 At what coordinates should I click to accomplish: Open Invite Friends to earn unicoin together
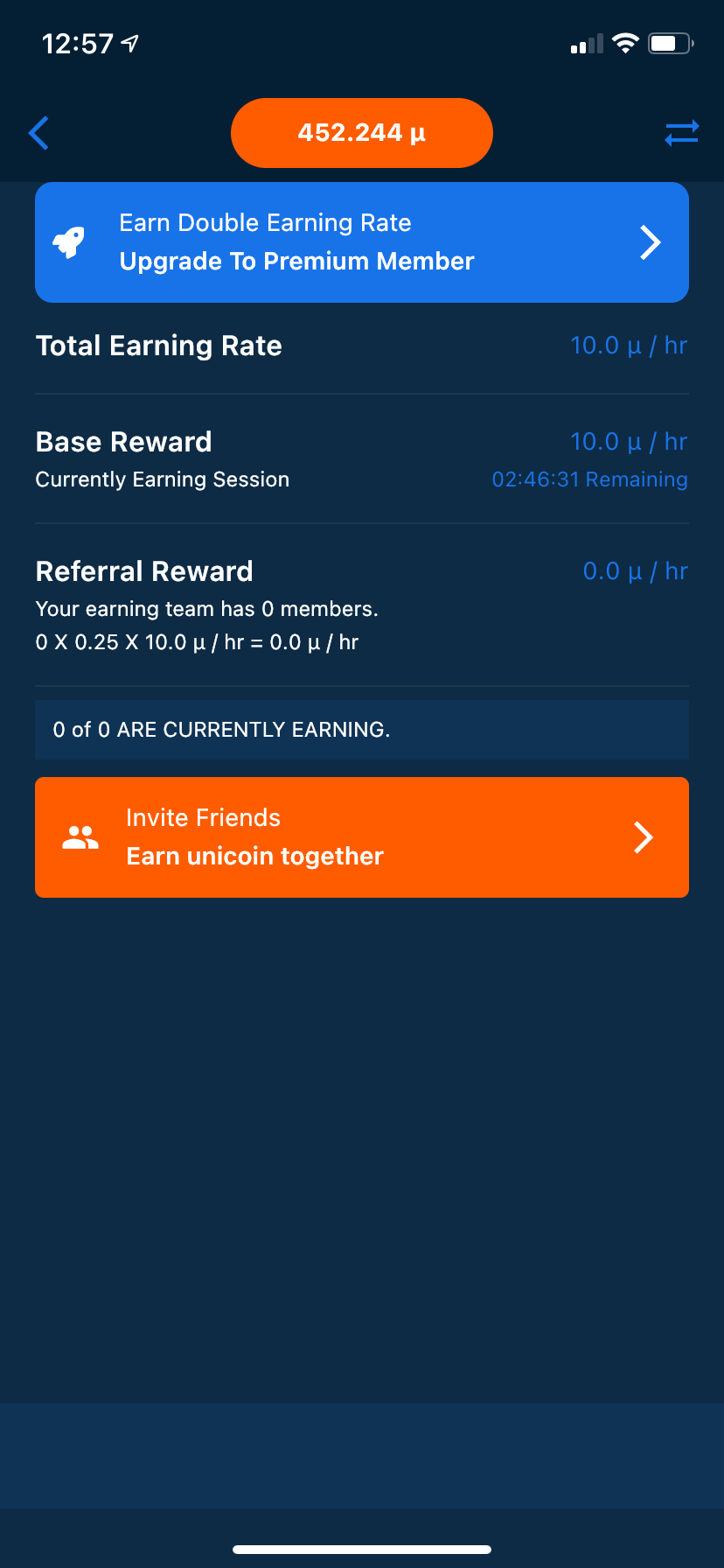pyautogui.click(x=362, y=837)
